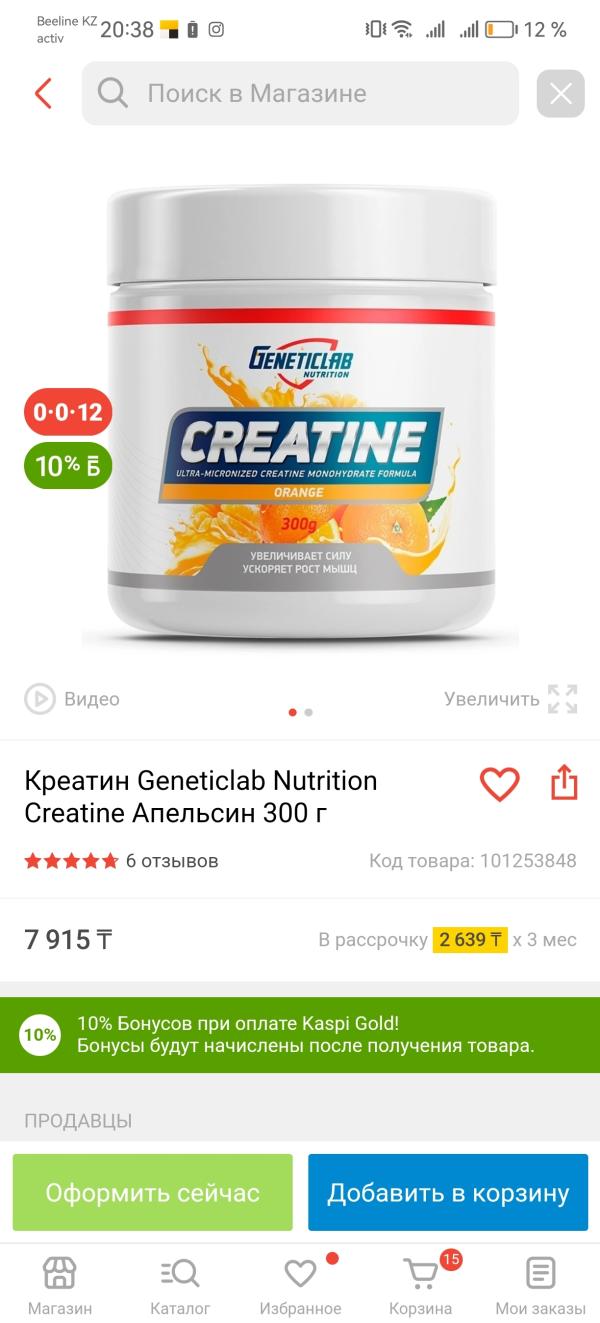Add the creatine to favorites with the heart
The width and height of the screenshot is (600, 1323).
[x=499, y=784]
